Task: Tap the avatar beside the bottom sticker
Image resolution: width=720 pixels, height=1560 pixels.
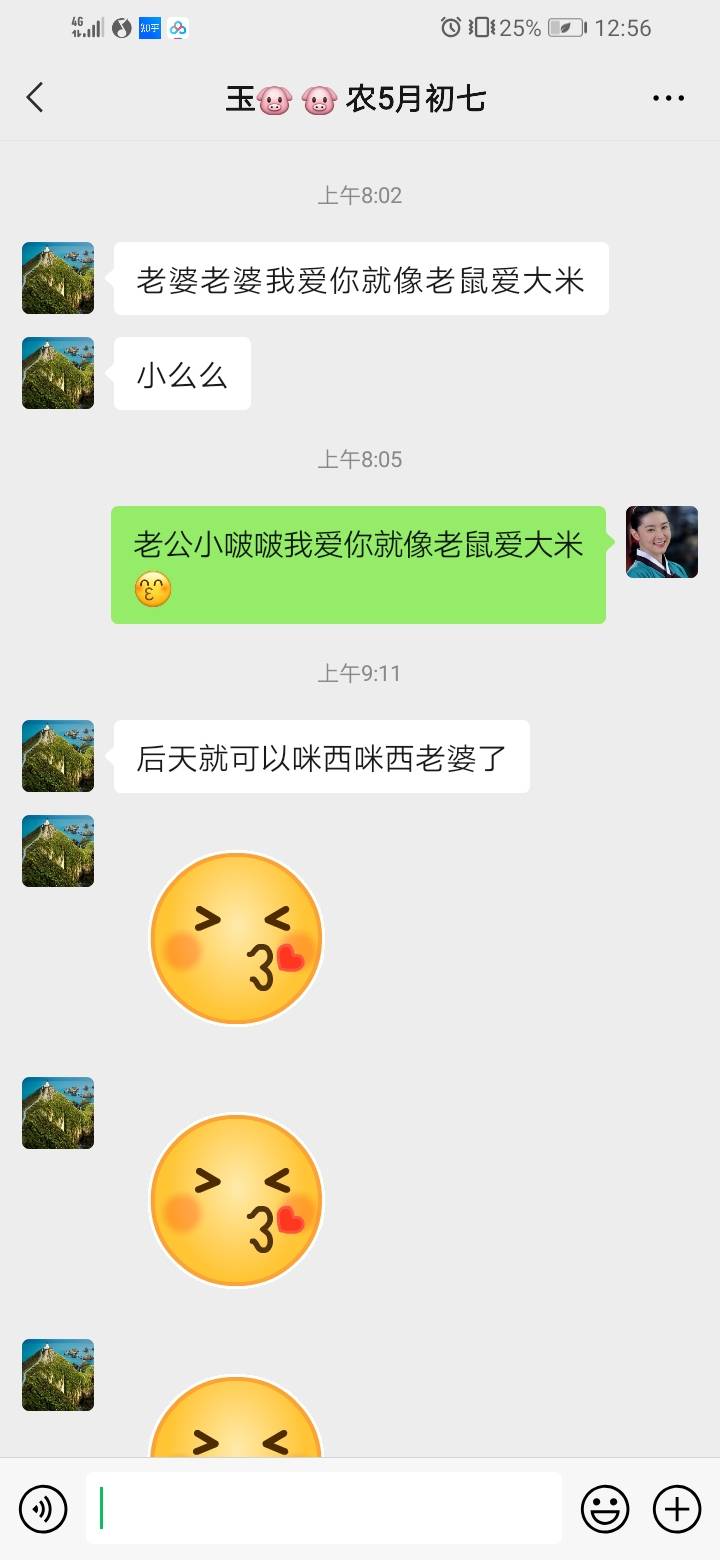Action: coord(57,1374)
